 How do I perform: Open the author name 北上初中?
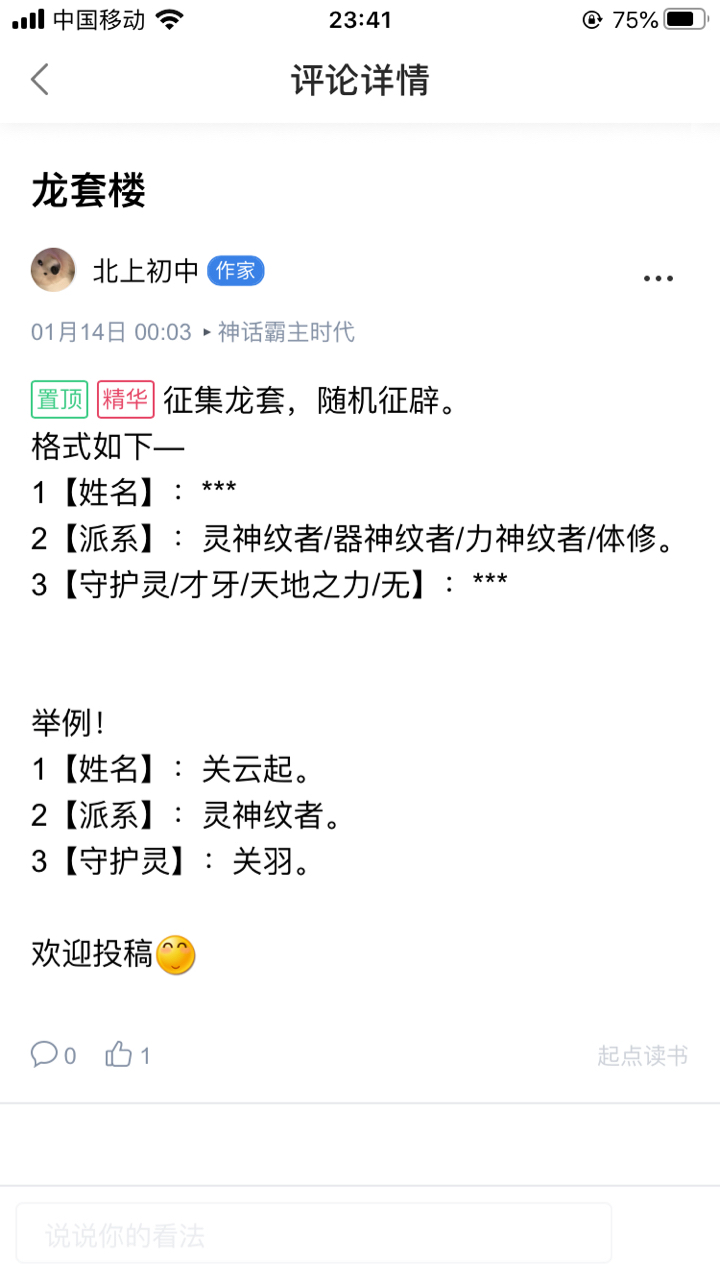tap(146, 271)
